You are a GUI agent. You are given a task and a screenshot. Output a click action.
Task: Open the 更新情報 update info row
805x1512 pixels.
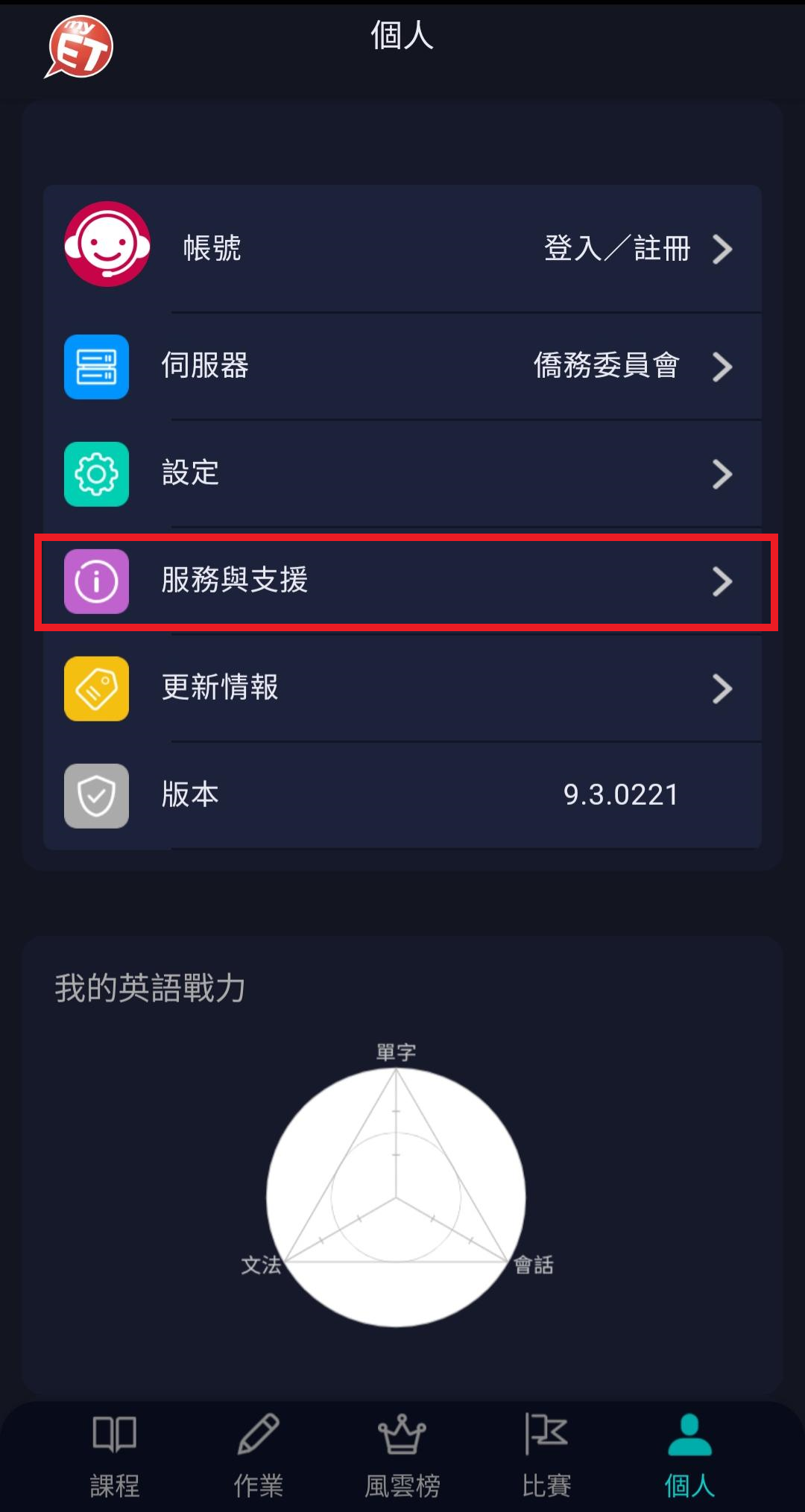[x=402, y=688]
